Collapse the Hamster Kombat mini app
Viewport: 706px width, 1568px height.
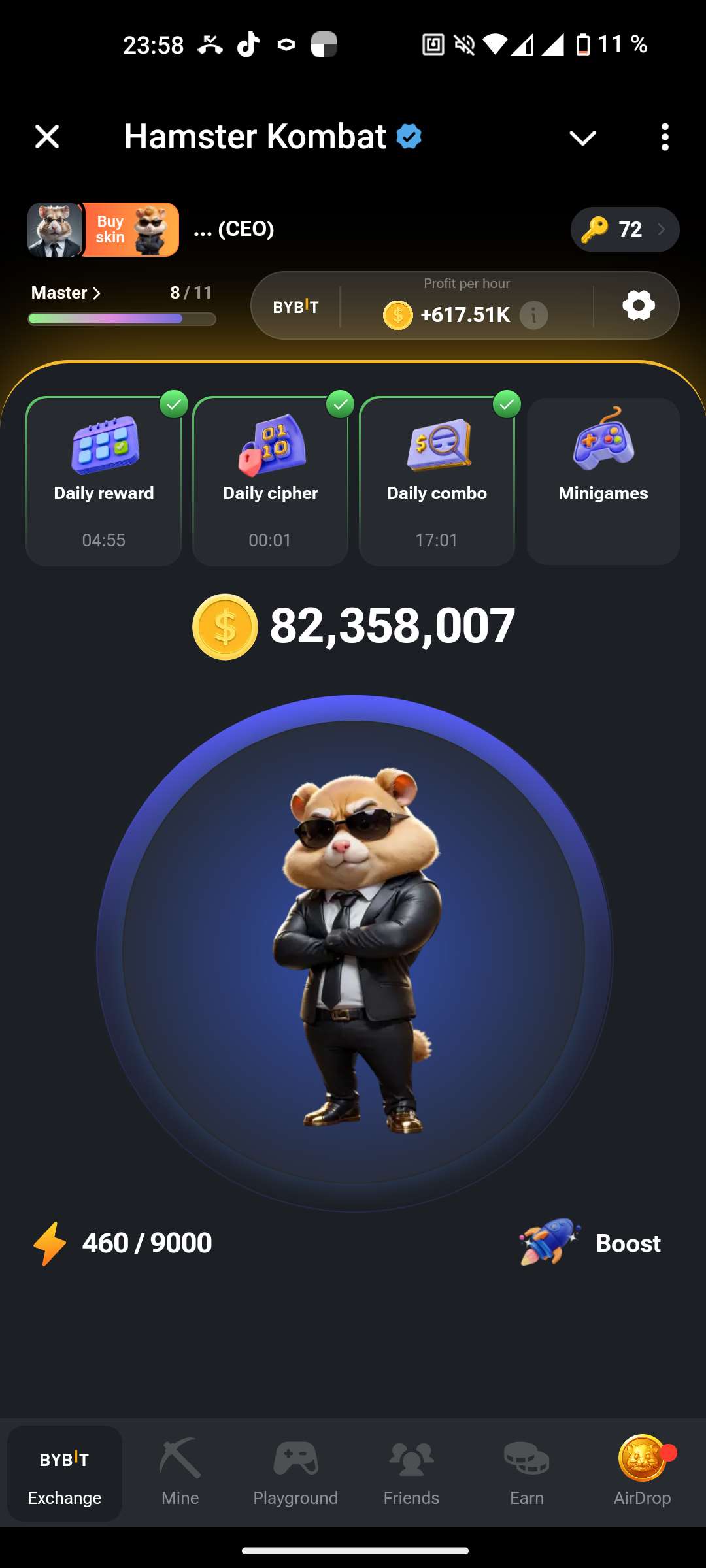tap(582, 137)
